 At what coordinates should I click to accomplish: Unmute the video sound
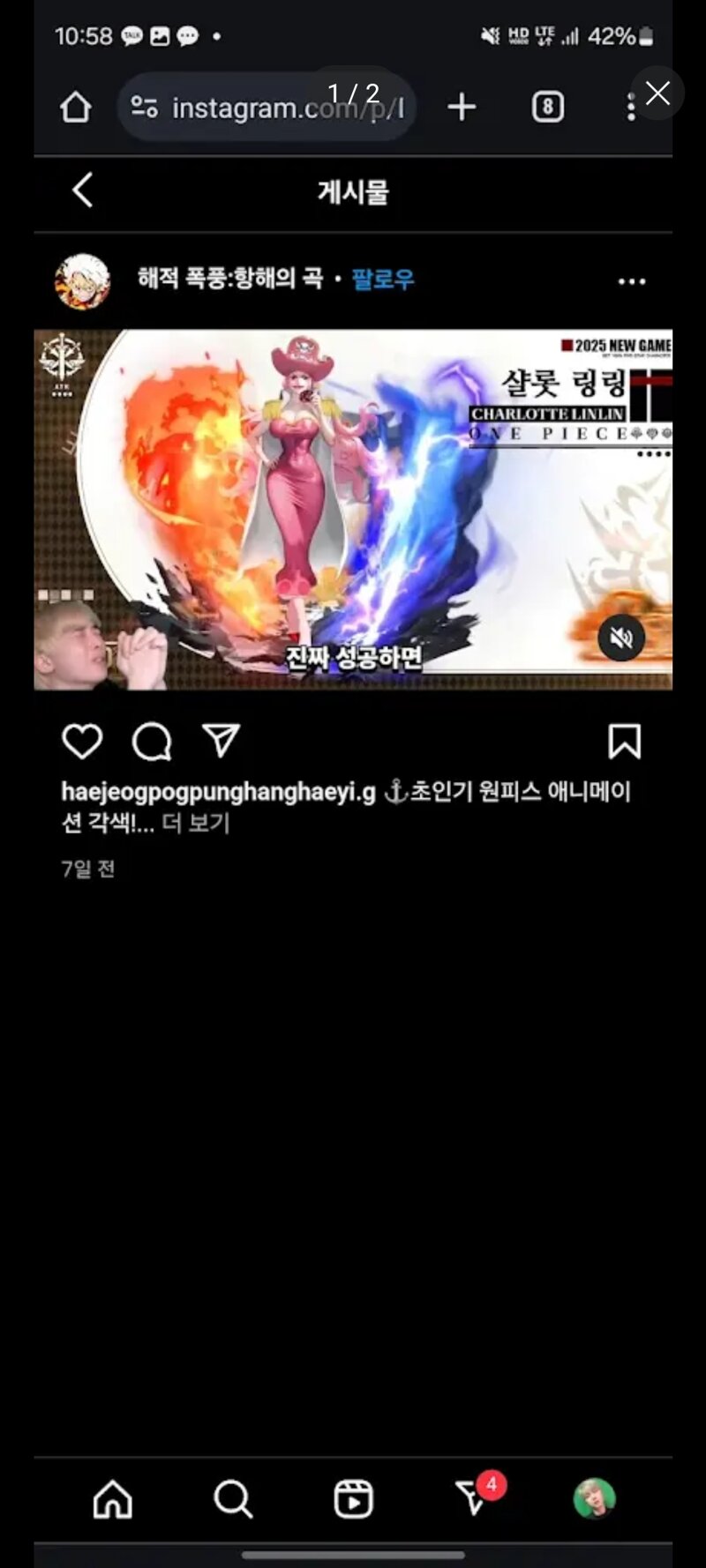point(621,637)
